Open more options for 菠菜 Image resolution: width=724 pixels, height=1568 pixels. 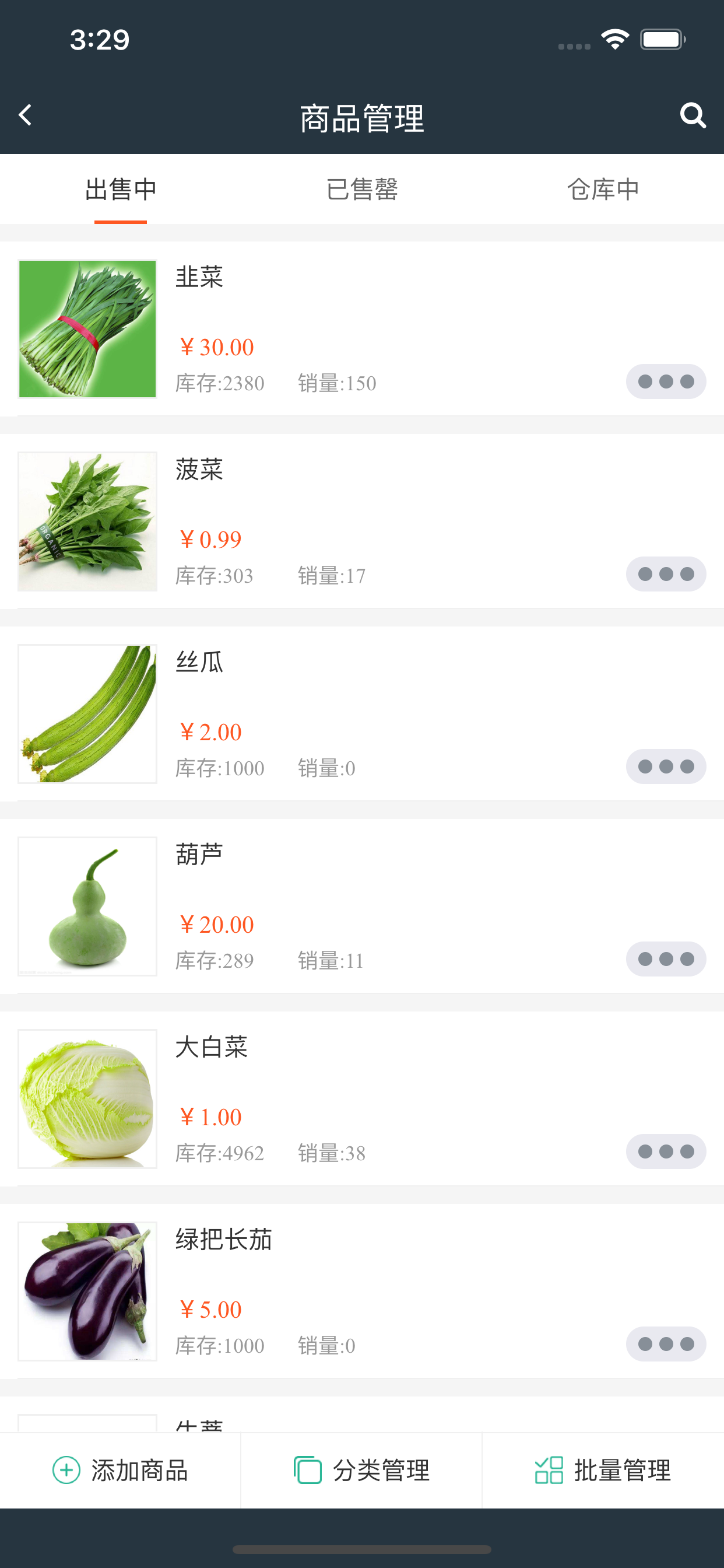click(x=666, y=574)
